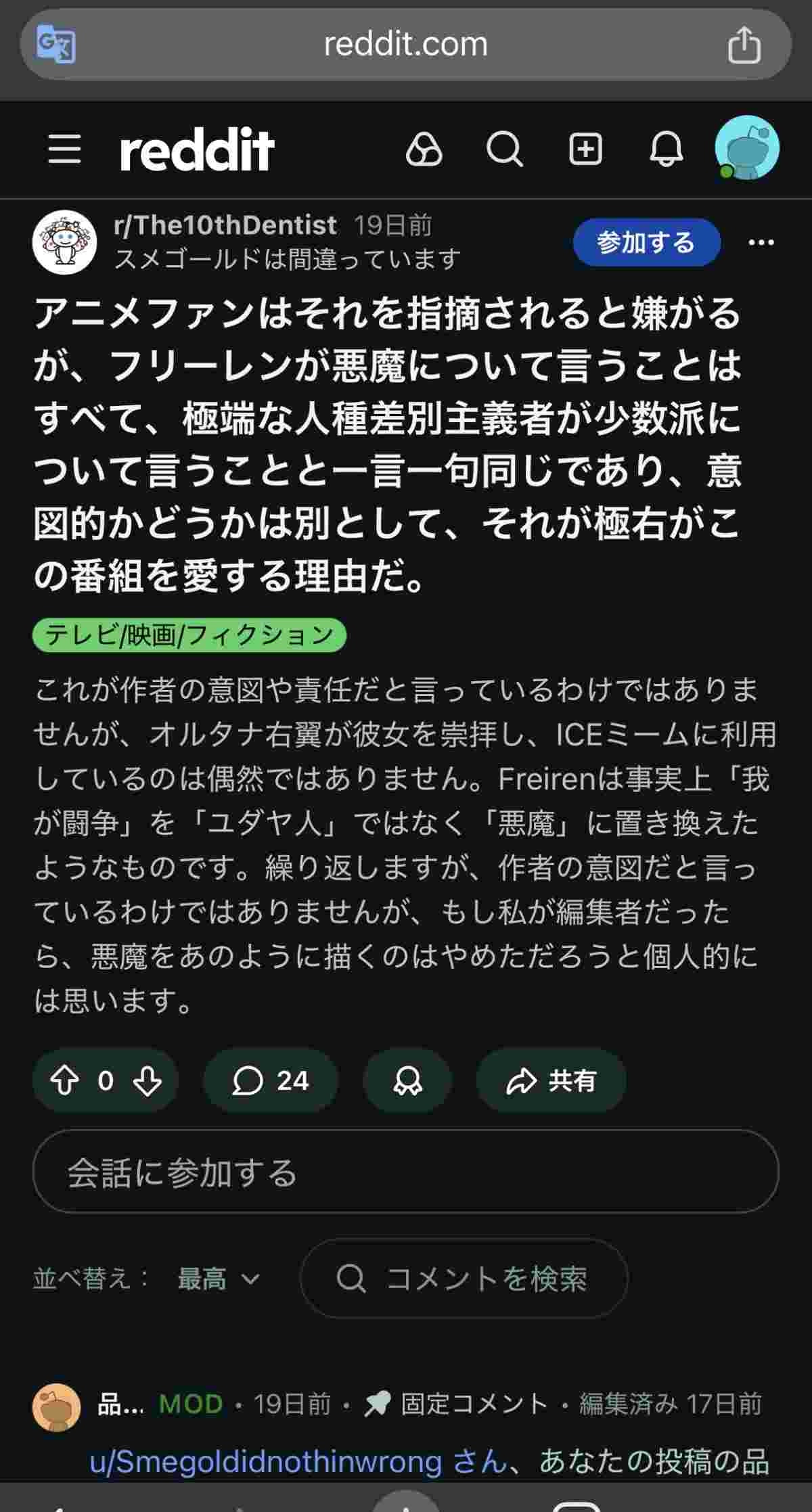The width and height of the screenshot is (812, 1512).
Task: Tap 会話に参加する comment field
Action: coord(406,1174)
